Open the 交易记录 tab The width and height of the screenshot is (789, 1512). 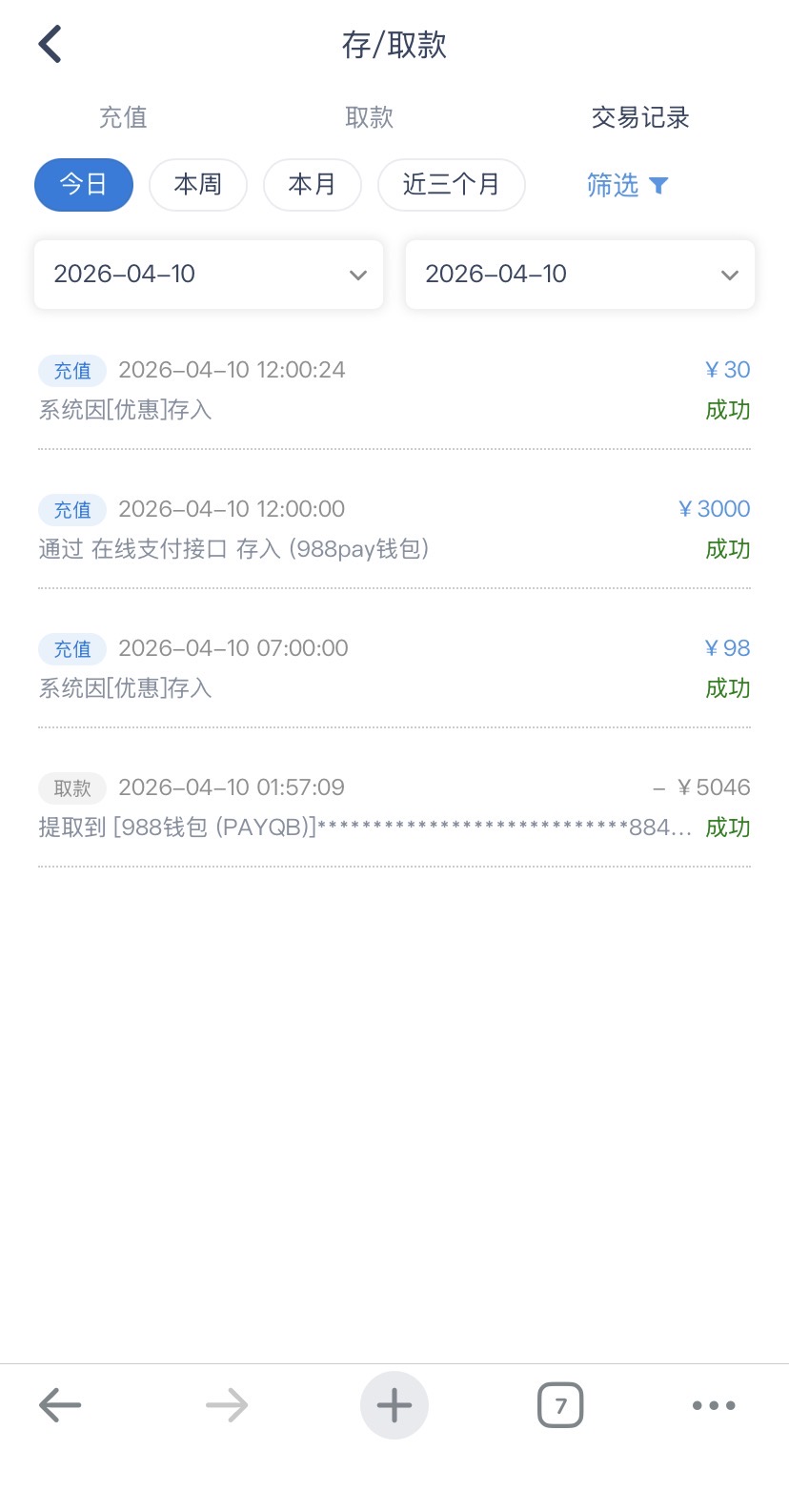pos(639,117)
